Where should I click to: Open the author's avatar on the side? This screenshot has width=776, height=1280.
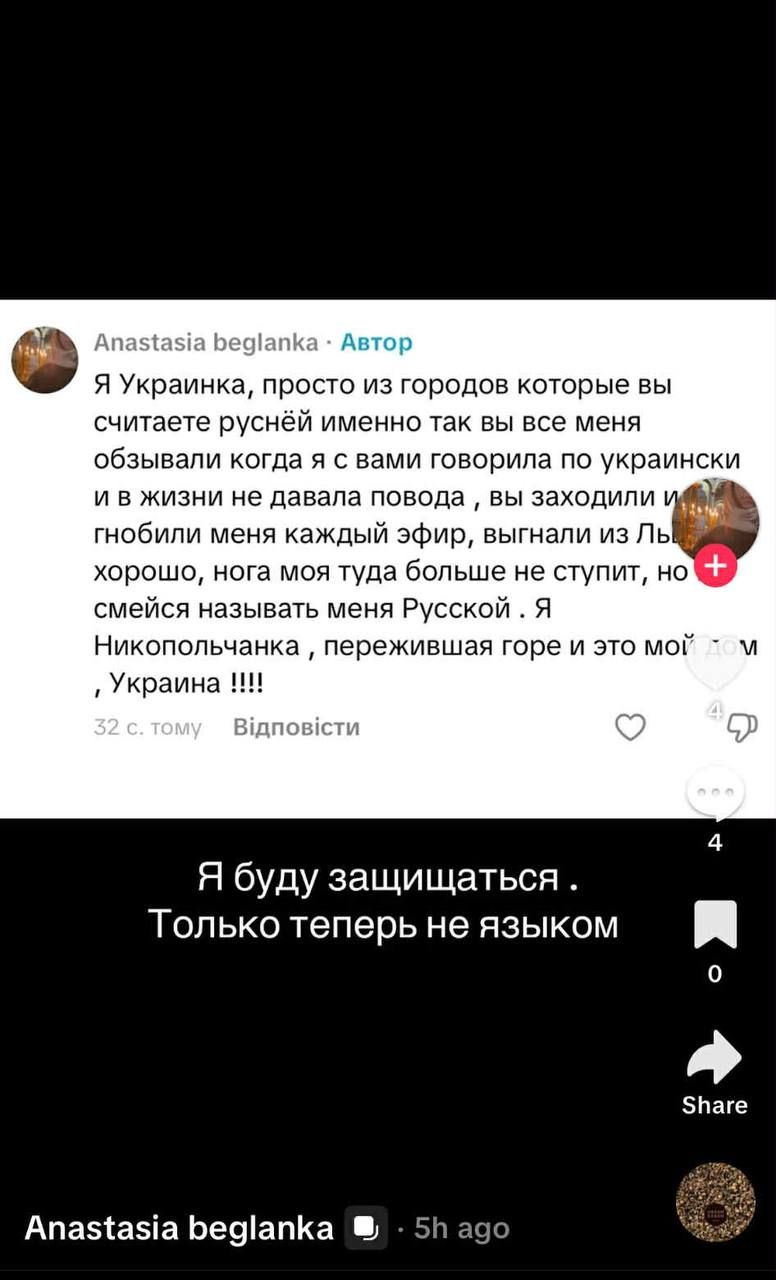tap(715, 517)
